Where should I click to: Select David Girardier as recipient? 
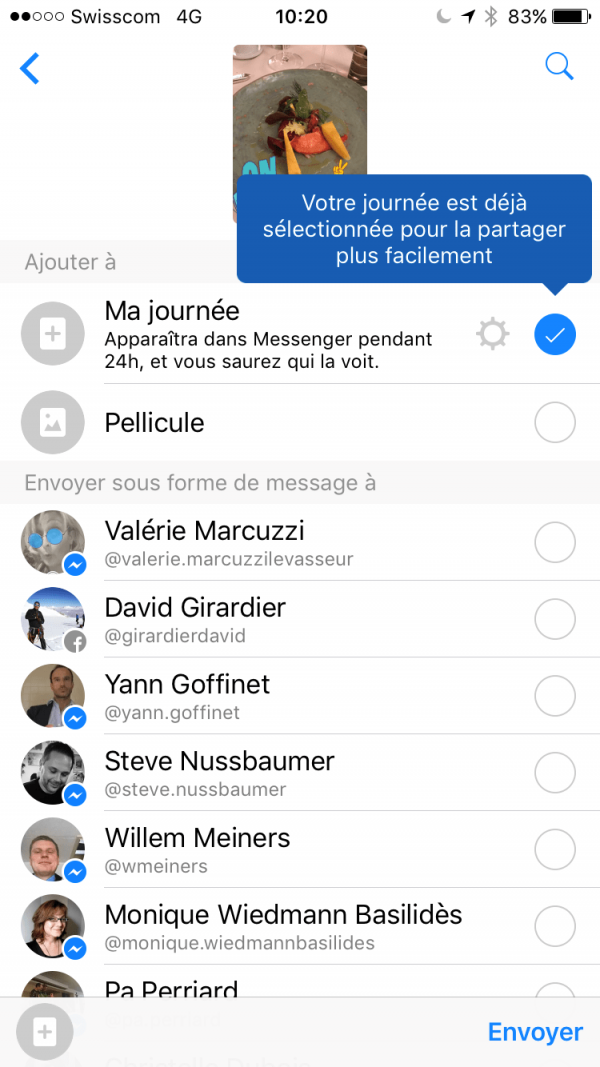(x=555, y=620)
